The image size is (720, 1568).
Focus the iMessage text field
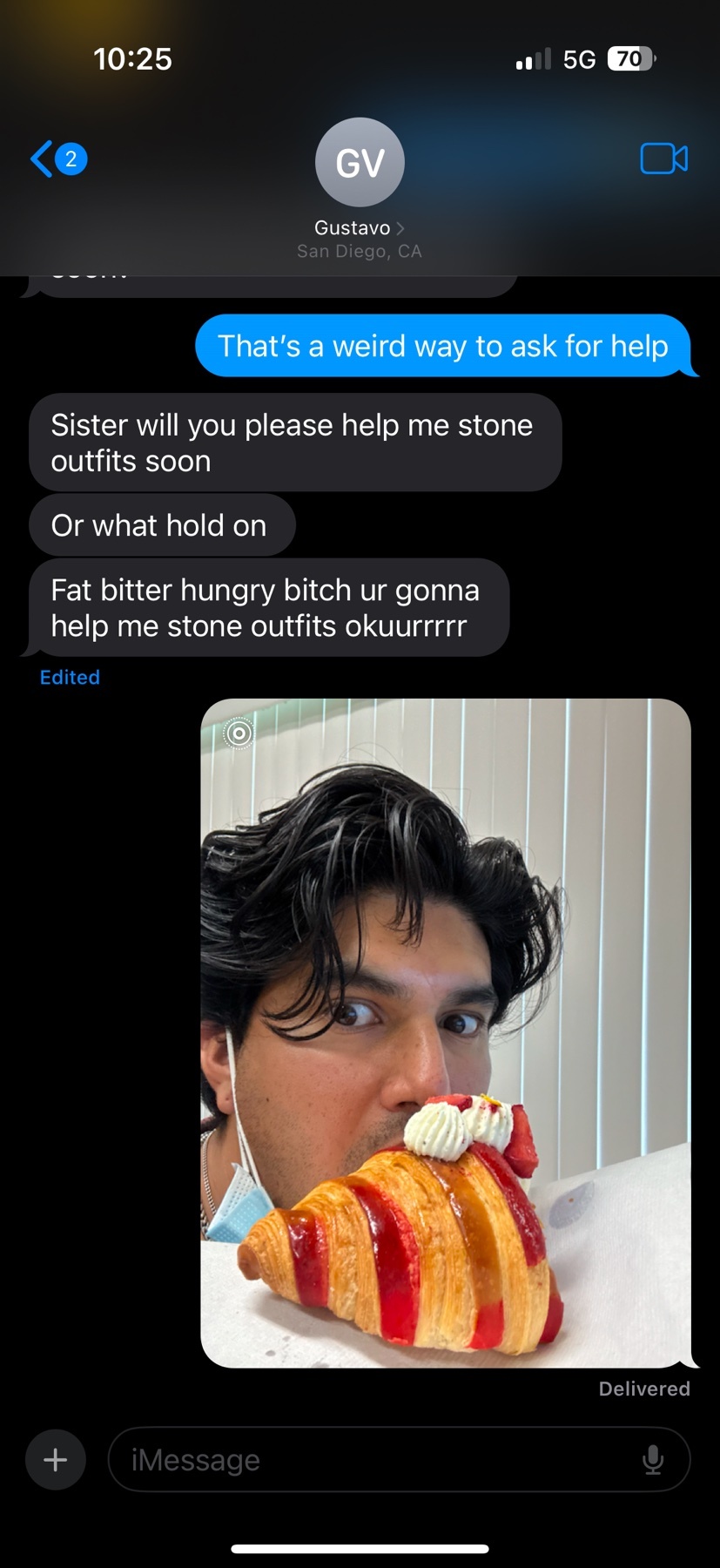tap(374, 1460)
